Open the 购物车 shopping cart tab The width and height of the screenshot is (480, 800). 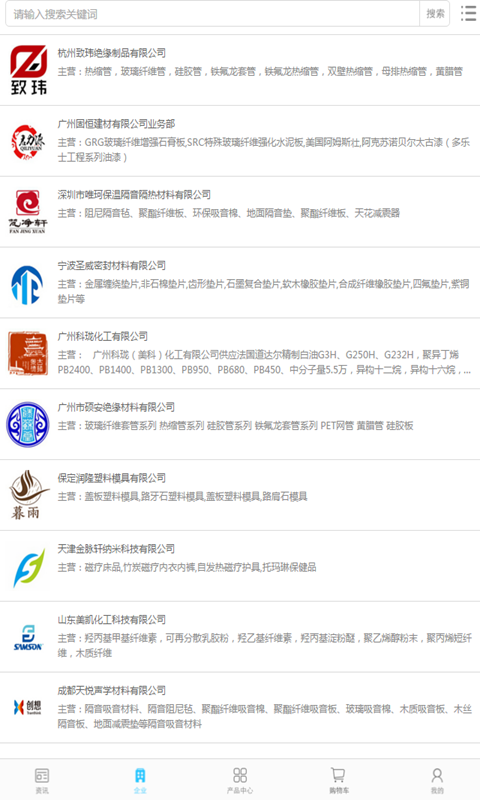click(339, 781)
